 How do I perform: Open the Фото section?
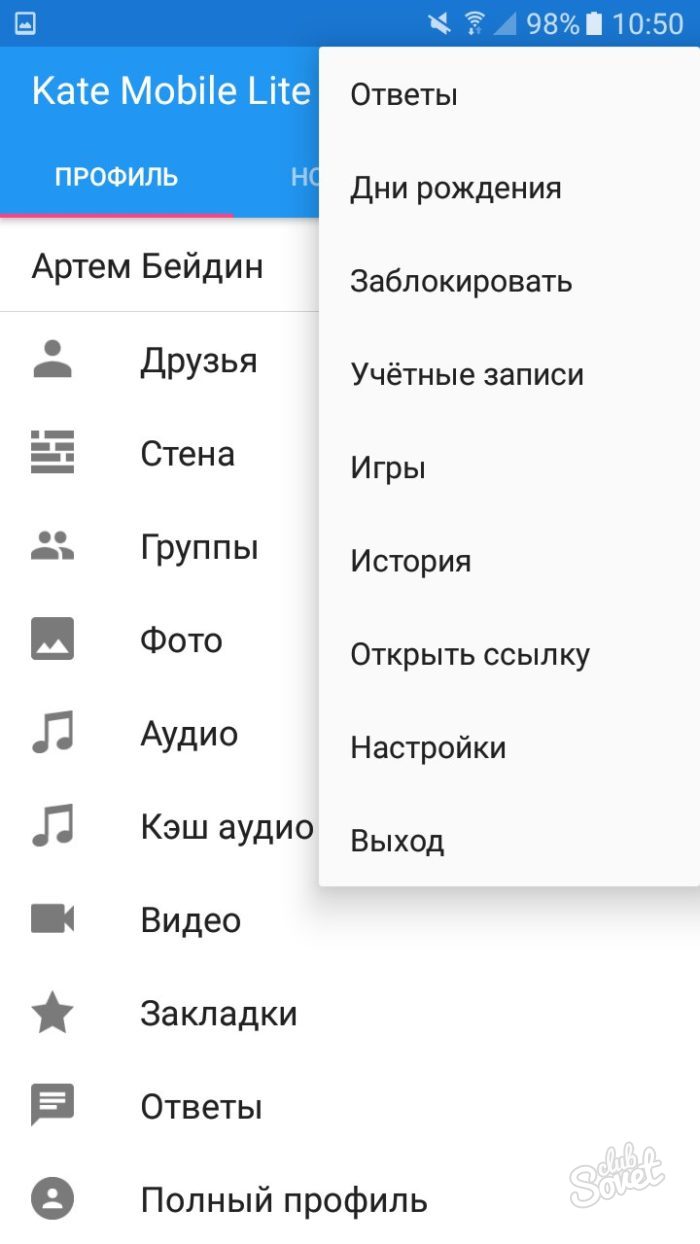click(x=160, y=640)
